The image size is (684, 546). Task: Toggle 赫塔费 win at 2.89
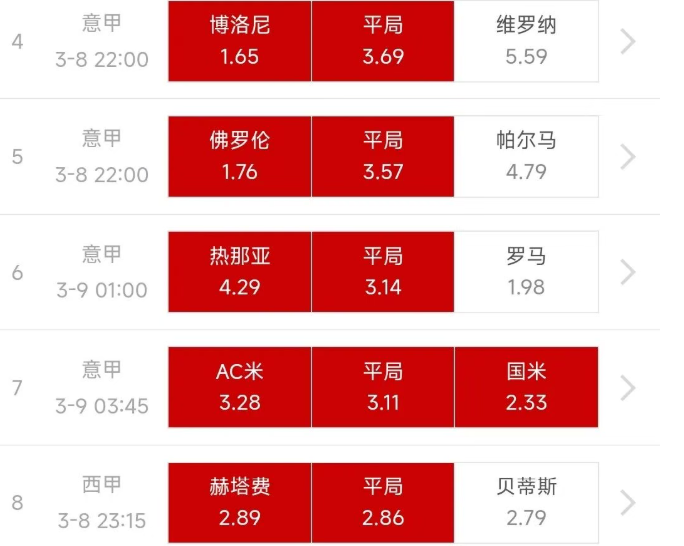coord(240,502)
